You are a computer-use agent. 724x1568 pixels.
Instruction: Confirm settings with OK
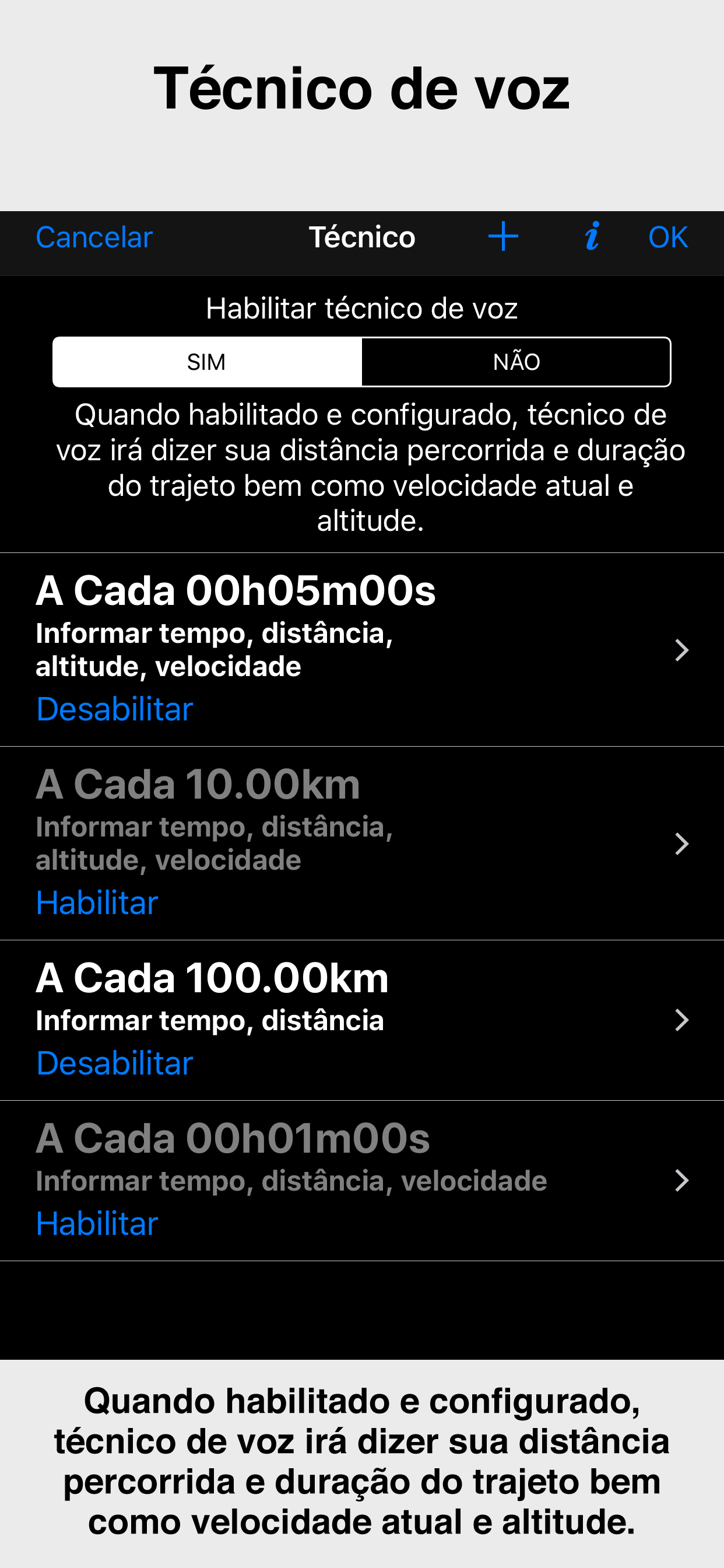[x=668, y=237]
